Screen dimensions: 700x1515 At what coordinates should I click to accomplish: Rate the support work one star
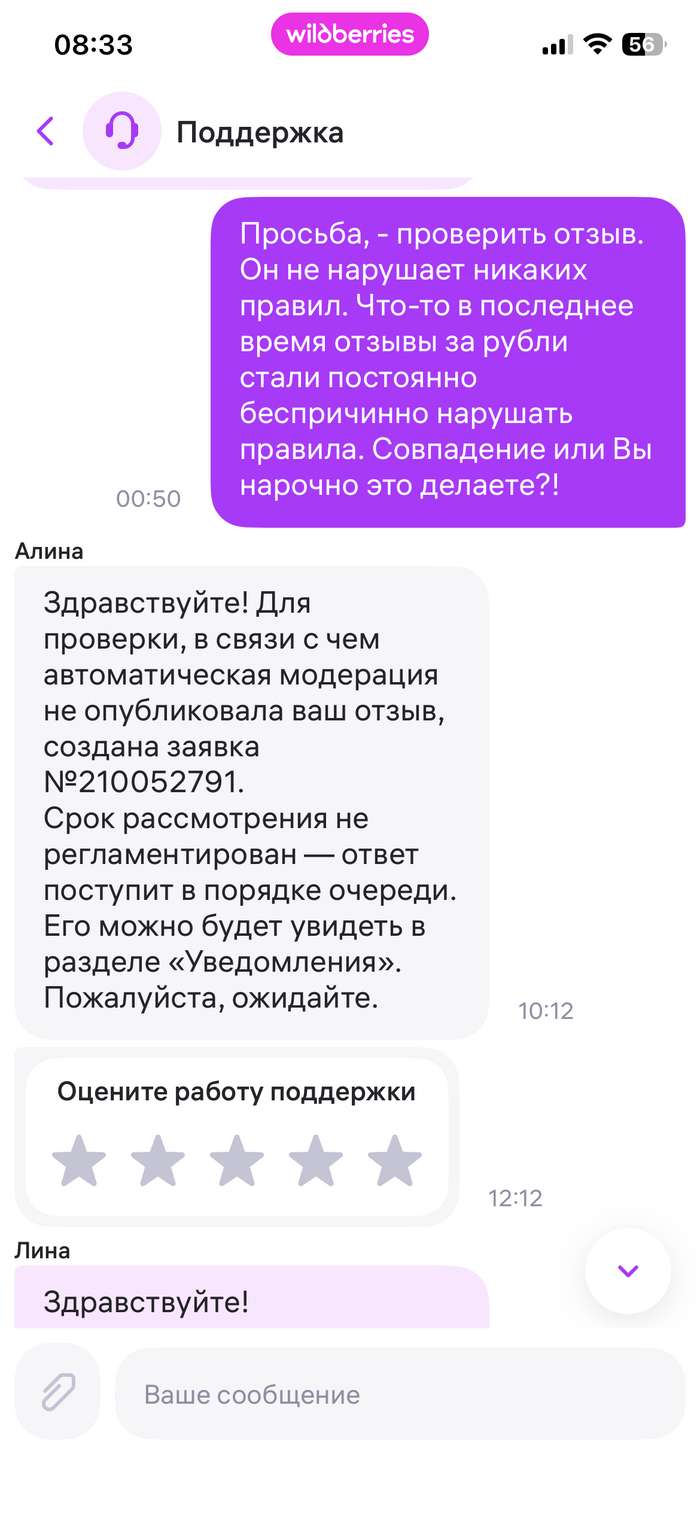click(79, 1161)
